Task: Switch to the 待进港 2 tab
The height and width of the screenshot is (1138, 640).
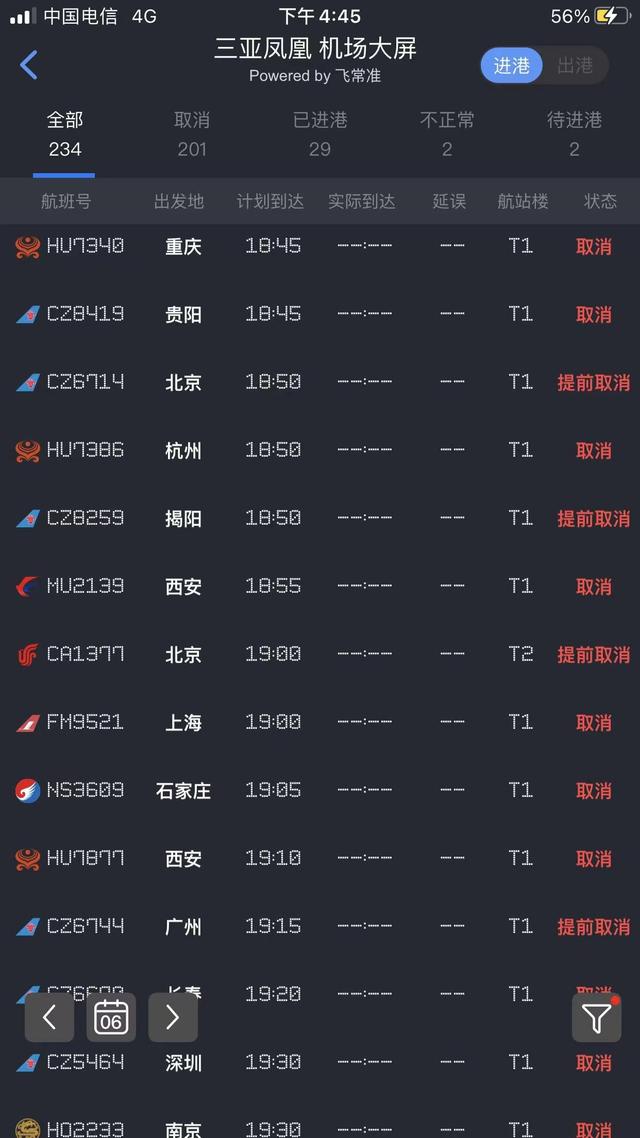Action: tap(574, 134)
